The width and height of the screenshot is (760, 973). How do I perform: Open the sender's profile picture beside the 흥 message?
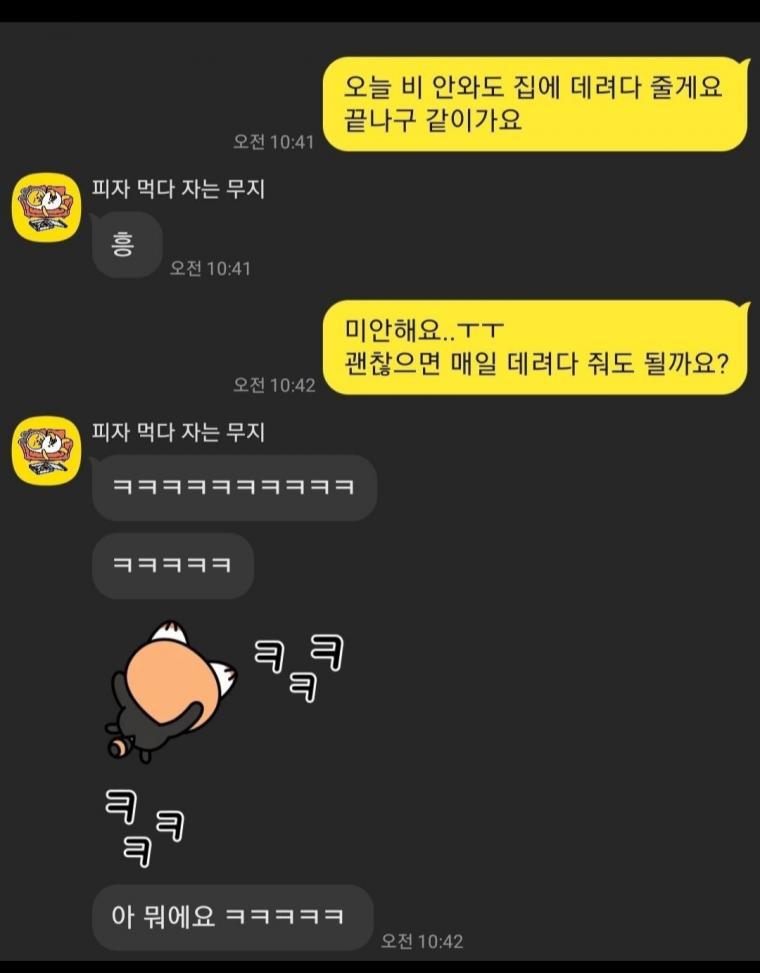coord(46,207)
